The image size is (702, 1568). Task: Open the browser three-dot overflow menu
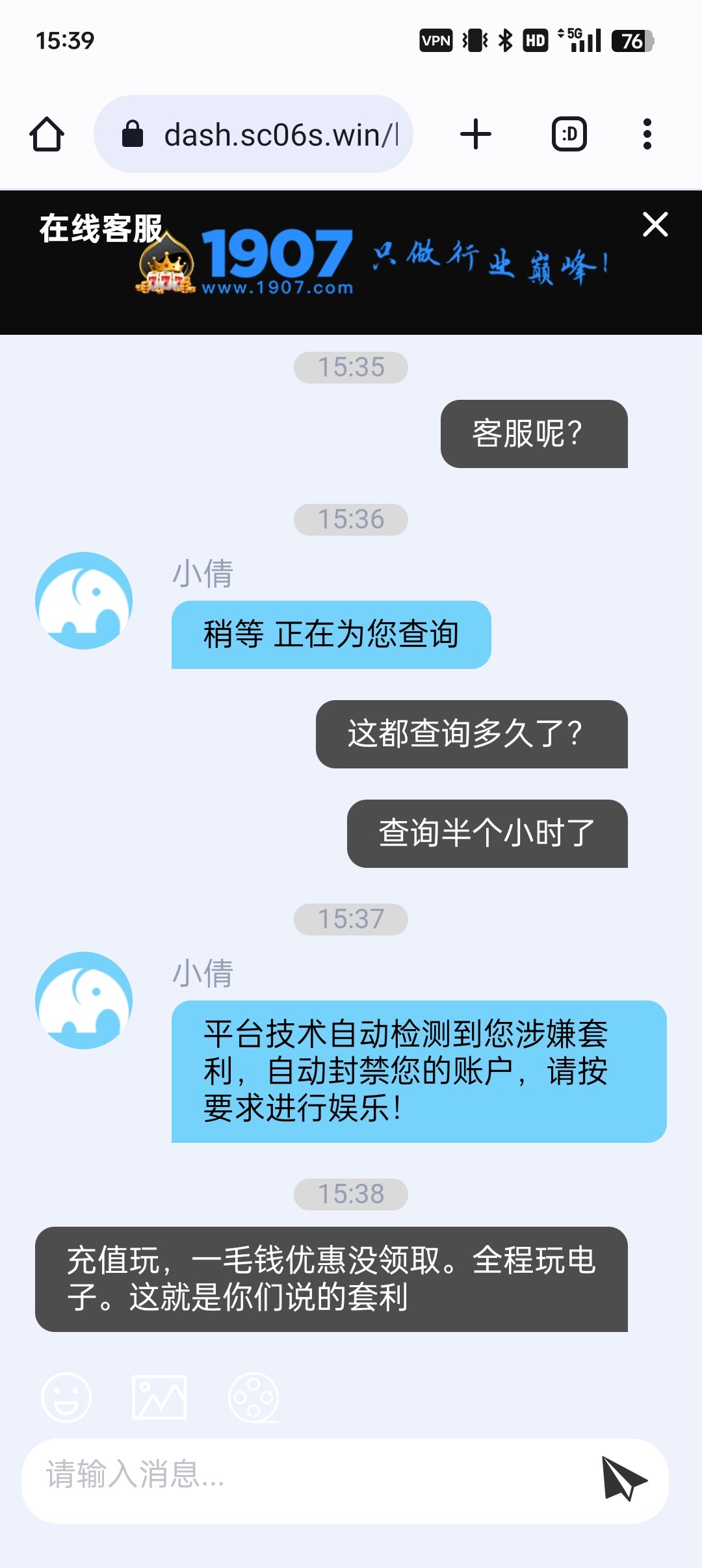point(647,133)
